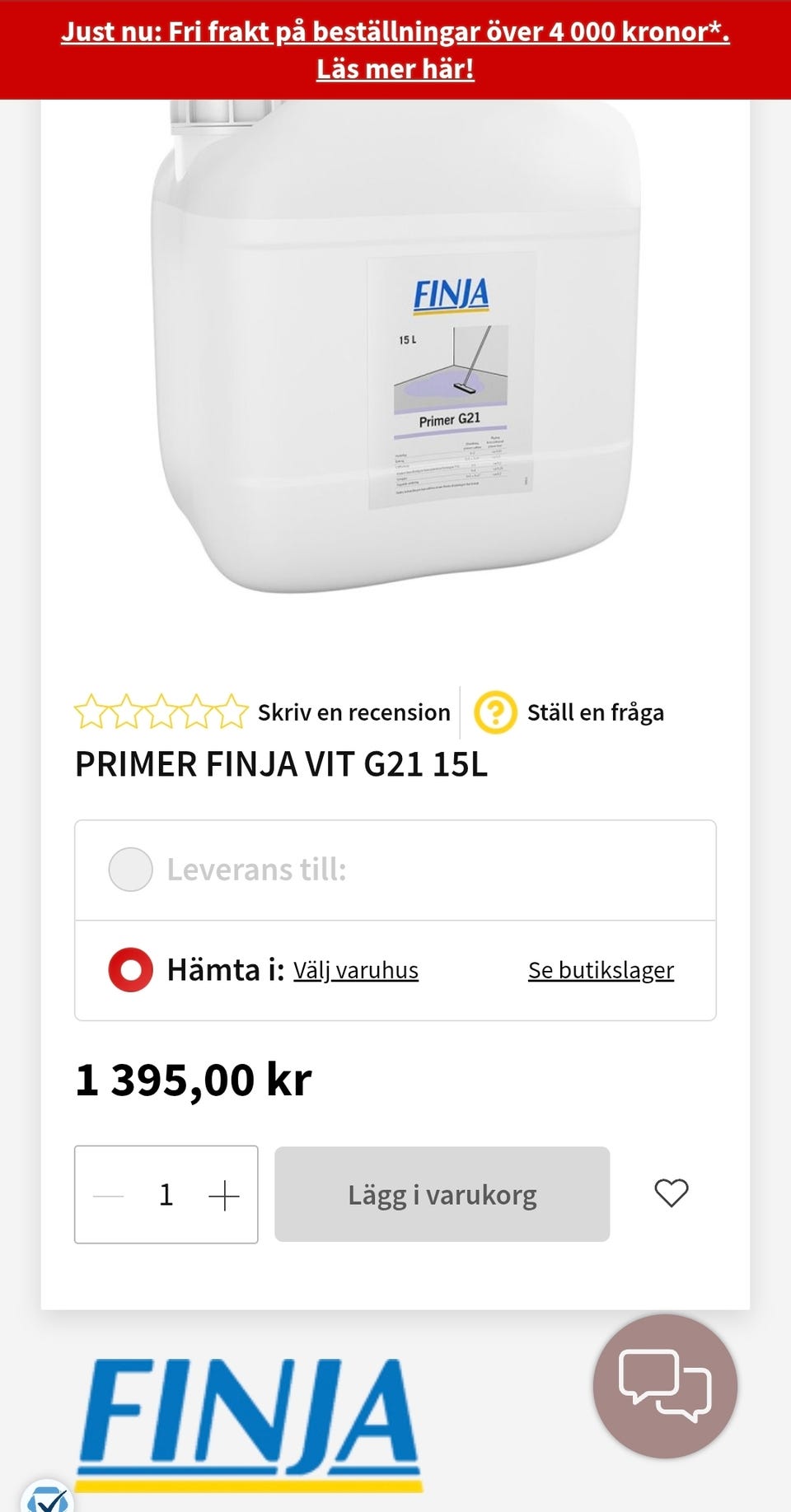The height and width of the screenshot is (1512, 791).
Task: Choose a store via Välj varuhus
Action: coord(356,970)
